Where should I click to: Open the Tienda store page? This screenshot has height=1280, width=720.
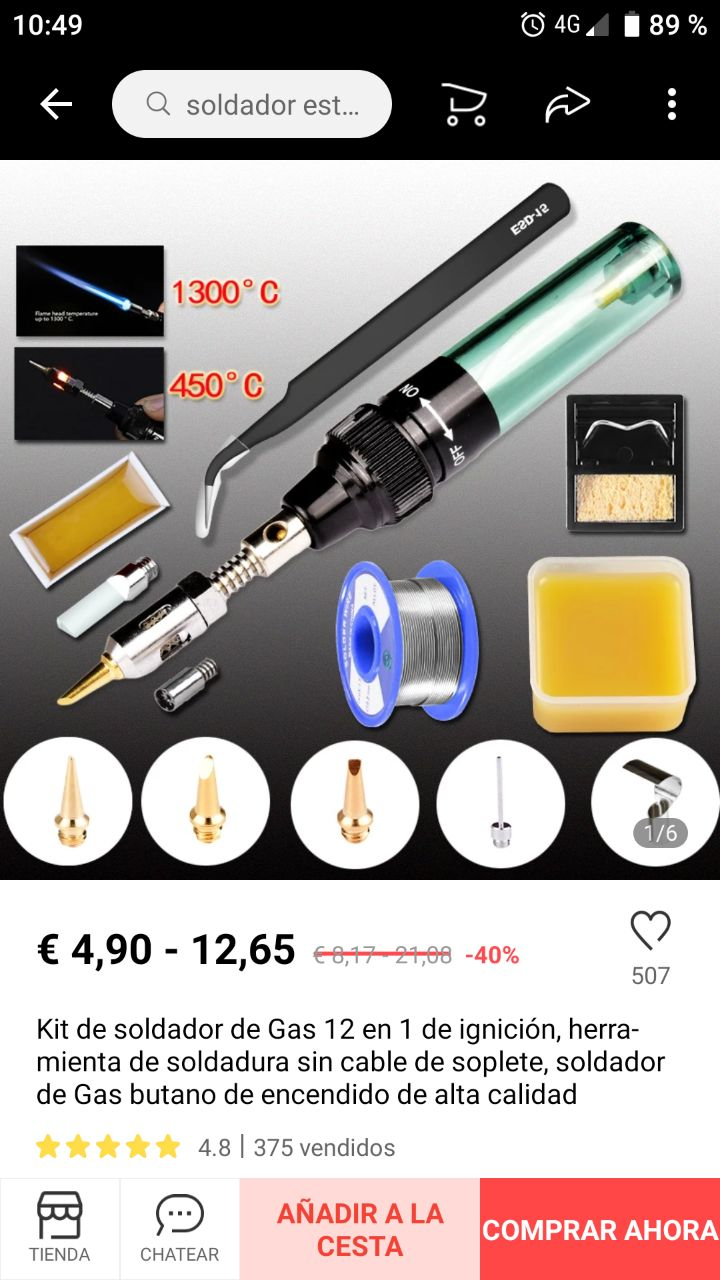(x=59, y=1228)
